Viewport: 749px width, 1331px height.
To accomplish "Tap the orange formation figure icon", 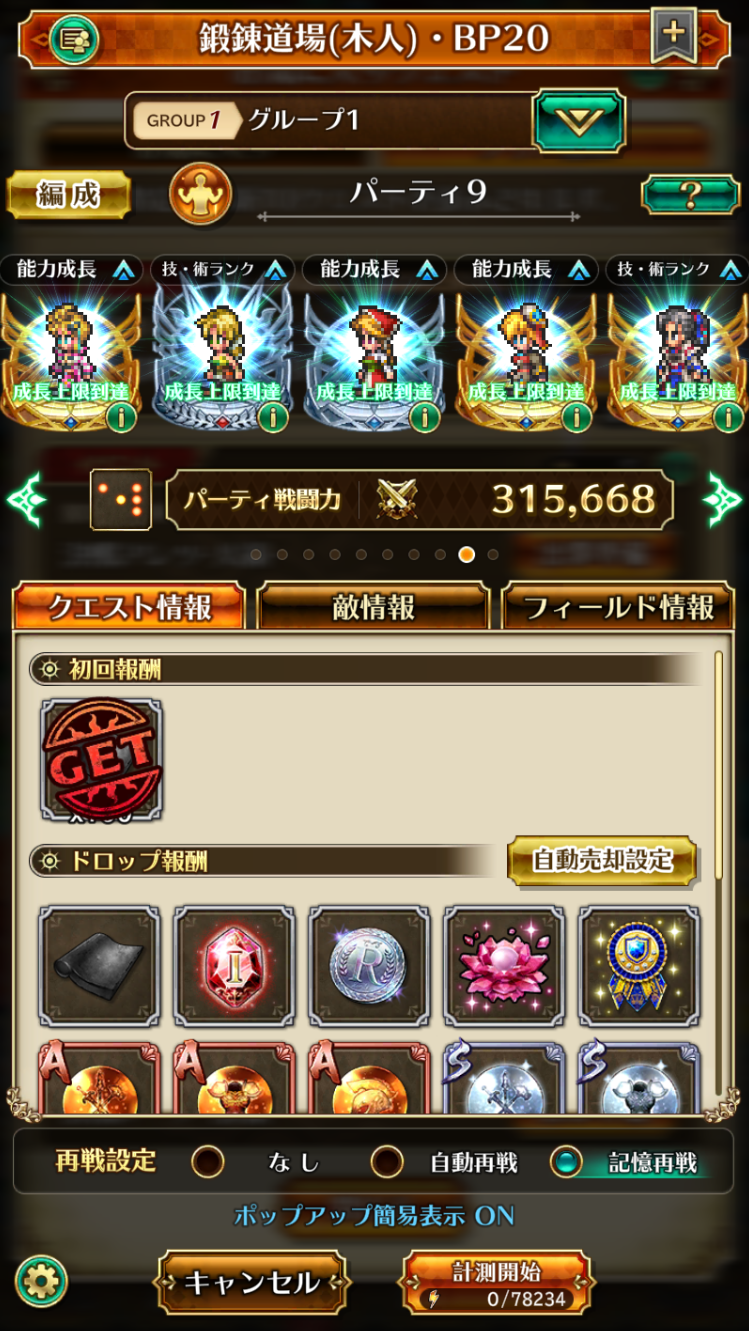I will coord(200,193).
